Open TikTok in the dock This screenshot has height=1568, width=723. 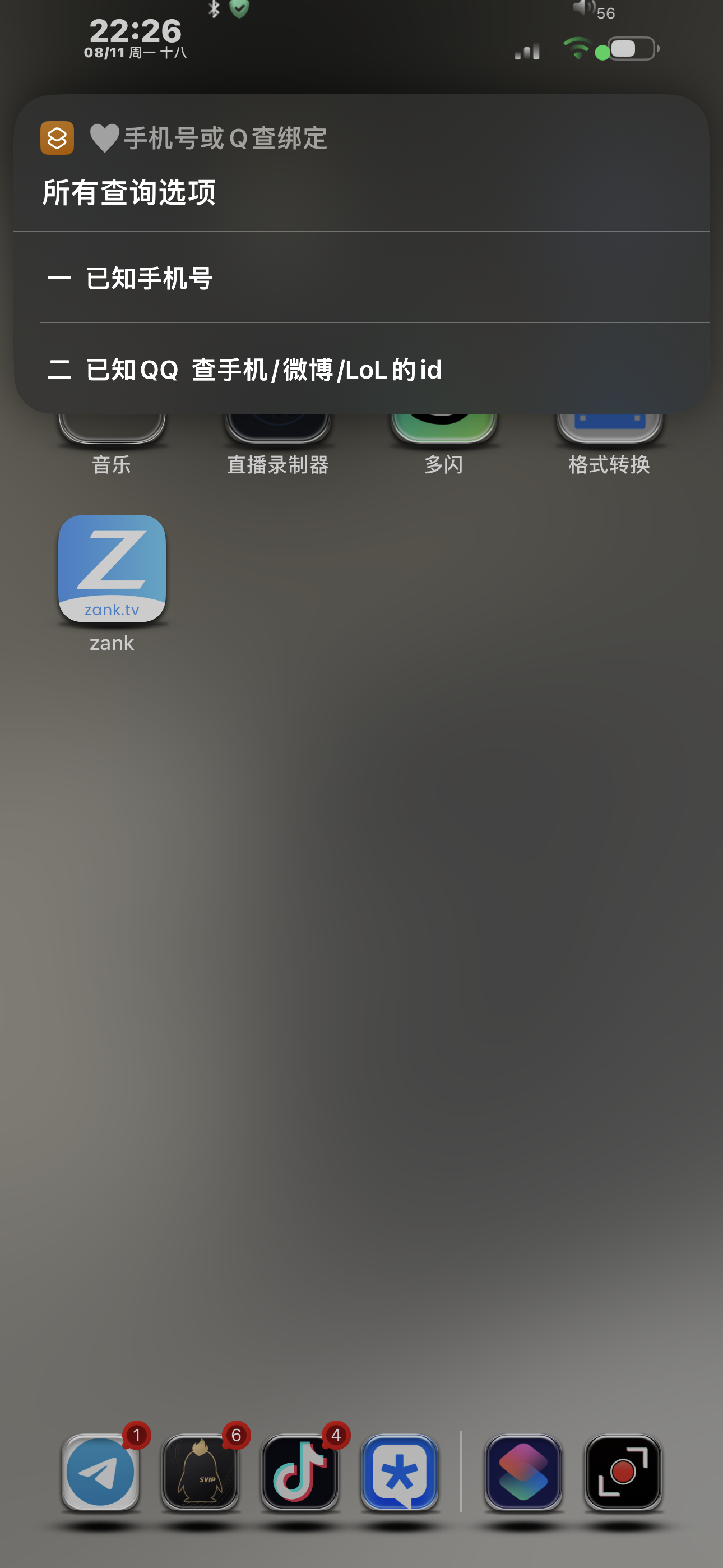click(x=300, y=1472)
